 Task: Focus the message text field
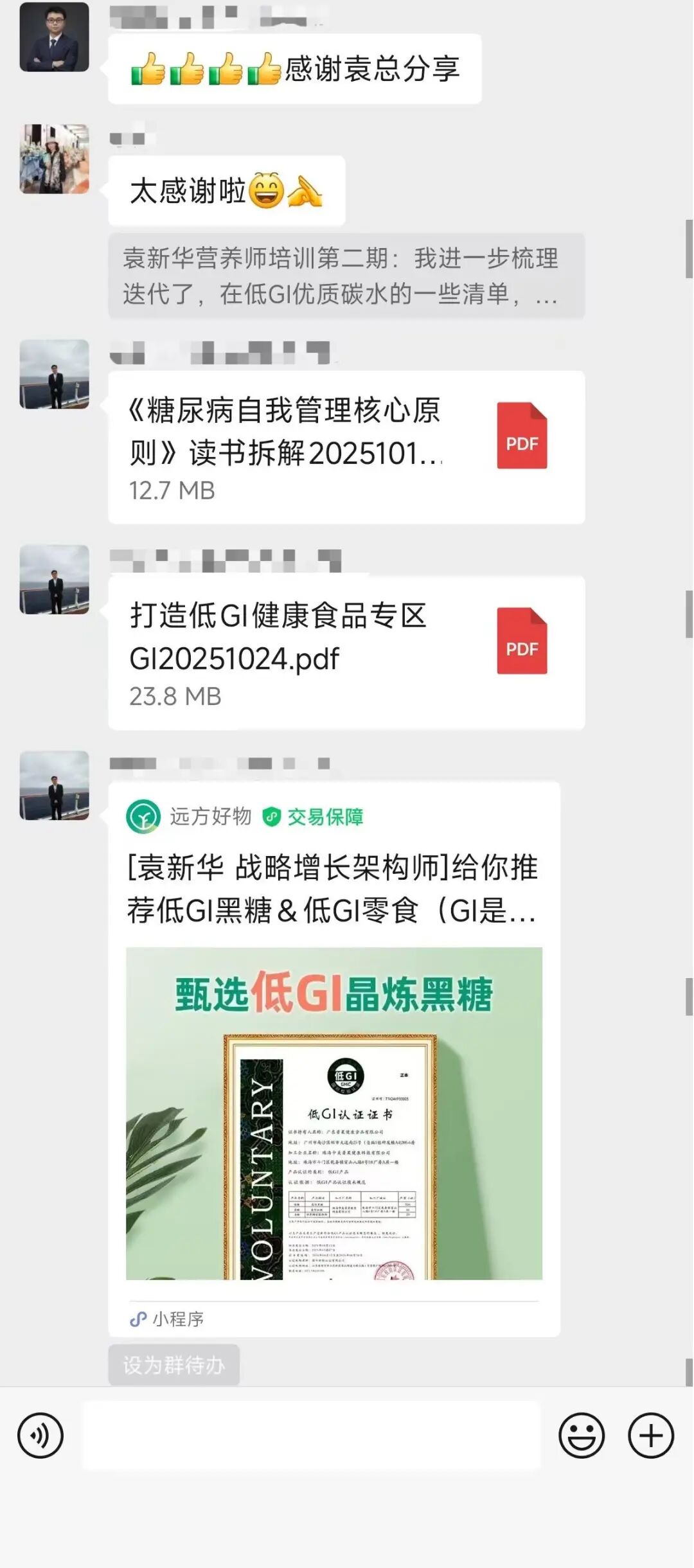coord(311,1435)
